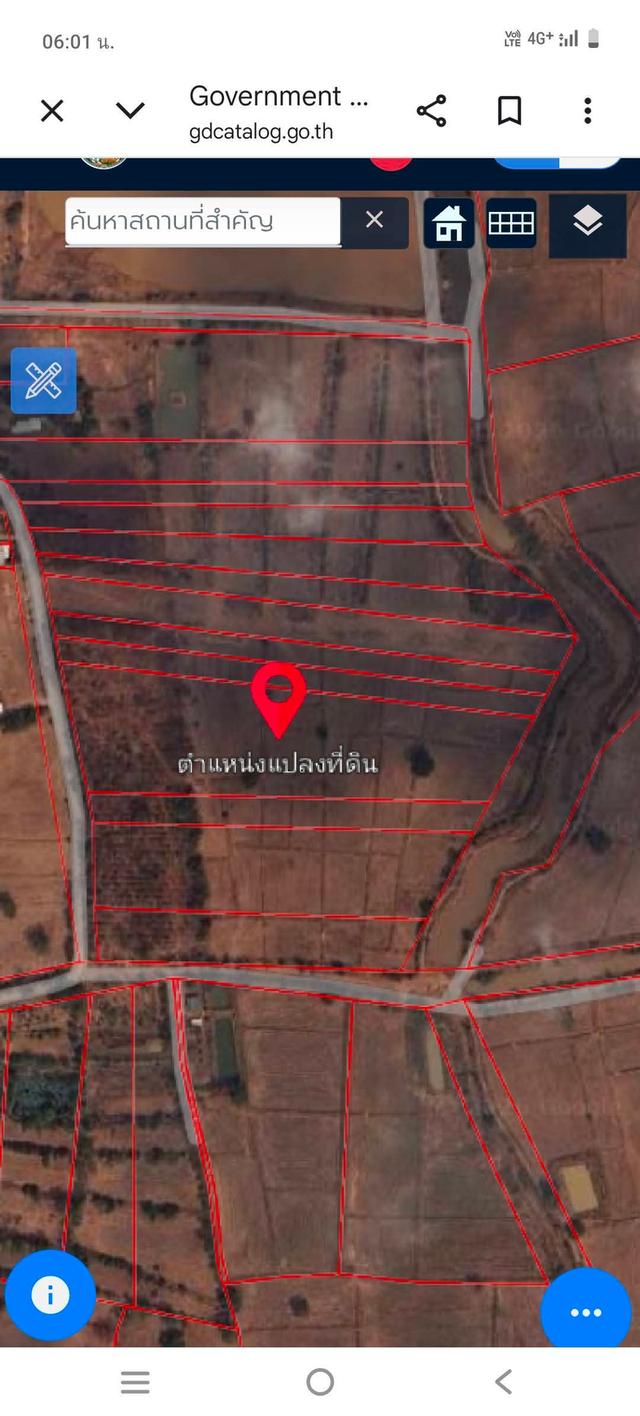Tap the ค้นหาสถานที่สำคัญ search field

pos(203,221)
